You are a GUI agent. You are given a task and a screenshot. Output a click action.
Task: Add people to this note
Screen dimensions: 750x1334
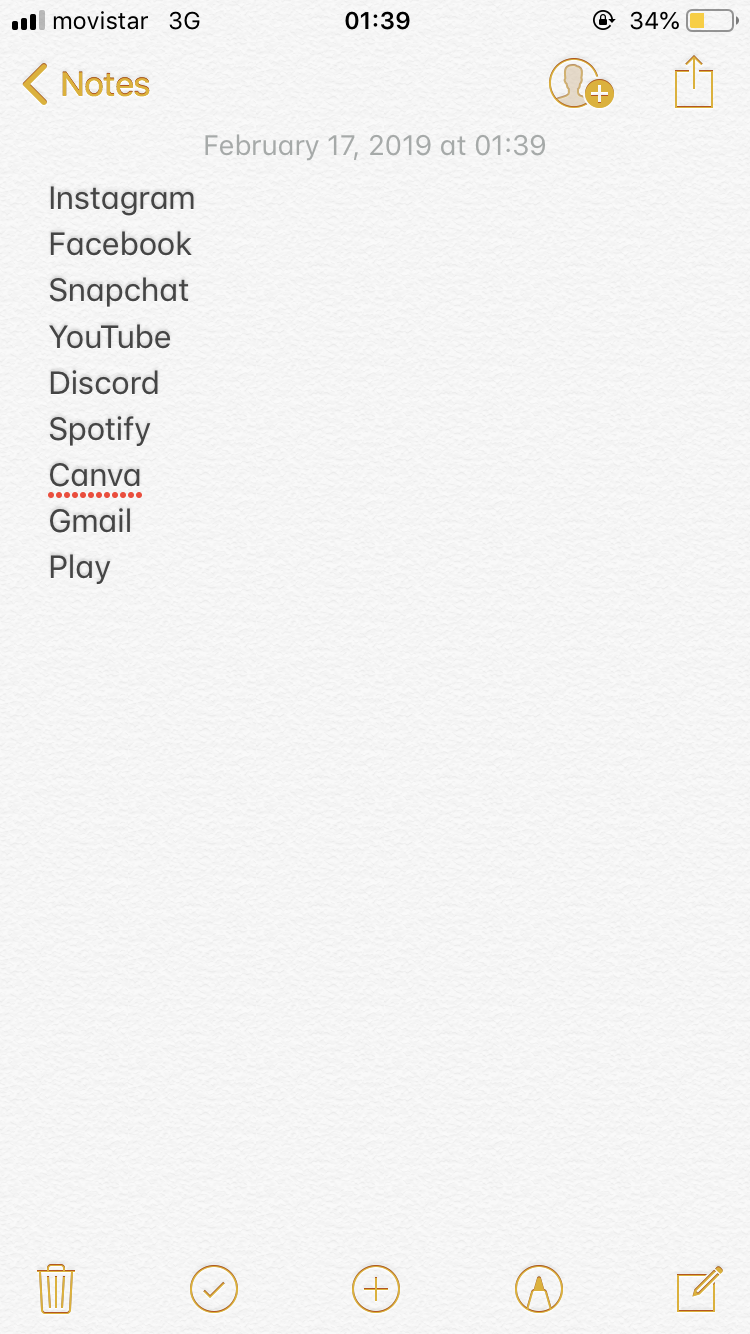point(580,84)
